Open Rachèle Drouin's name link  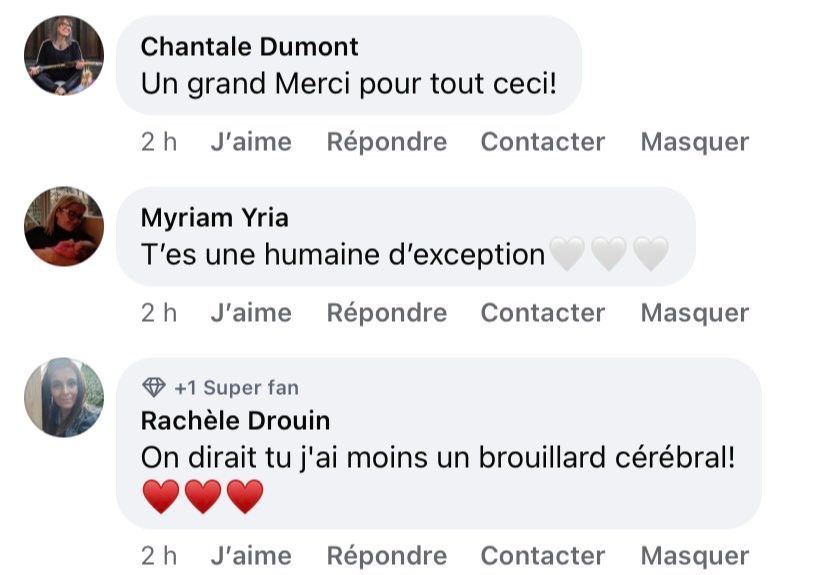click(235, 421)
